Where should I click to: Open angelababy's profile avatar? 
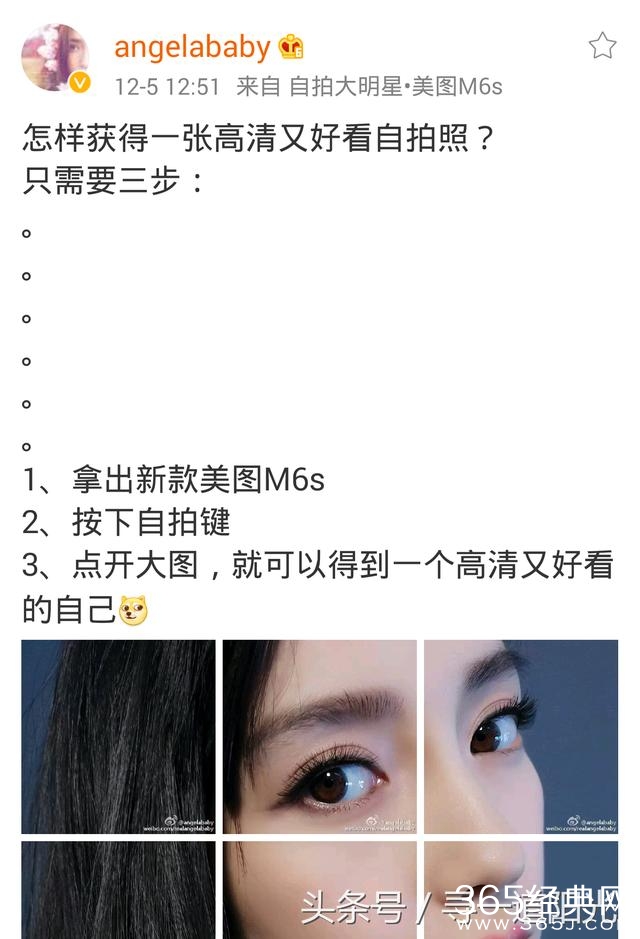[x=55, y=60]
